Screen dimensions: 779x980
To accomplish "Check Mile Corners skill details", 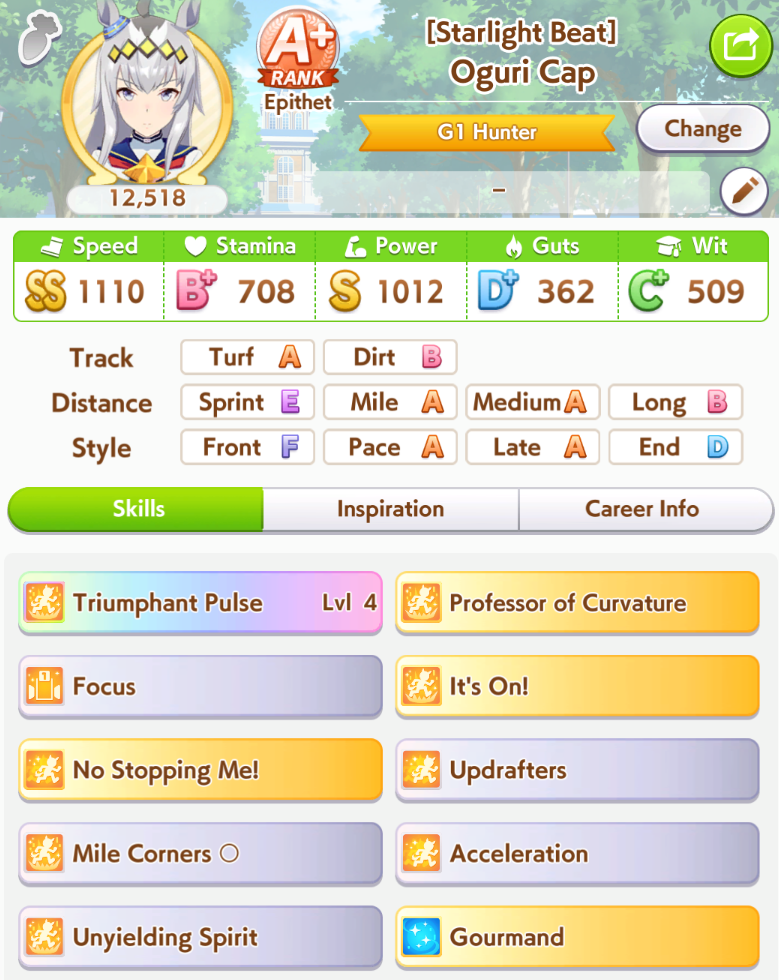I will click(x=200, y=854).
